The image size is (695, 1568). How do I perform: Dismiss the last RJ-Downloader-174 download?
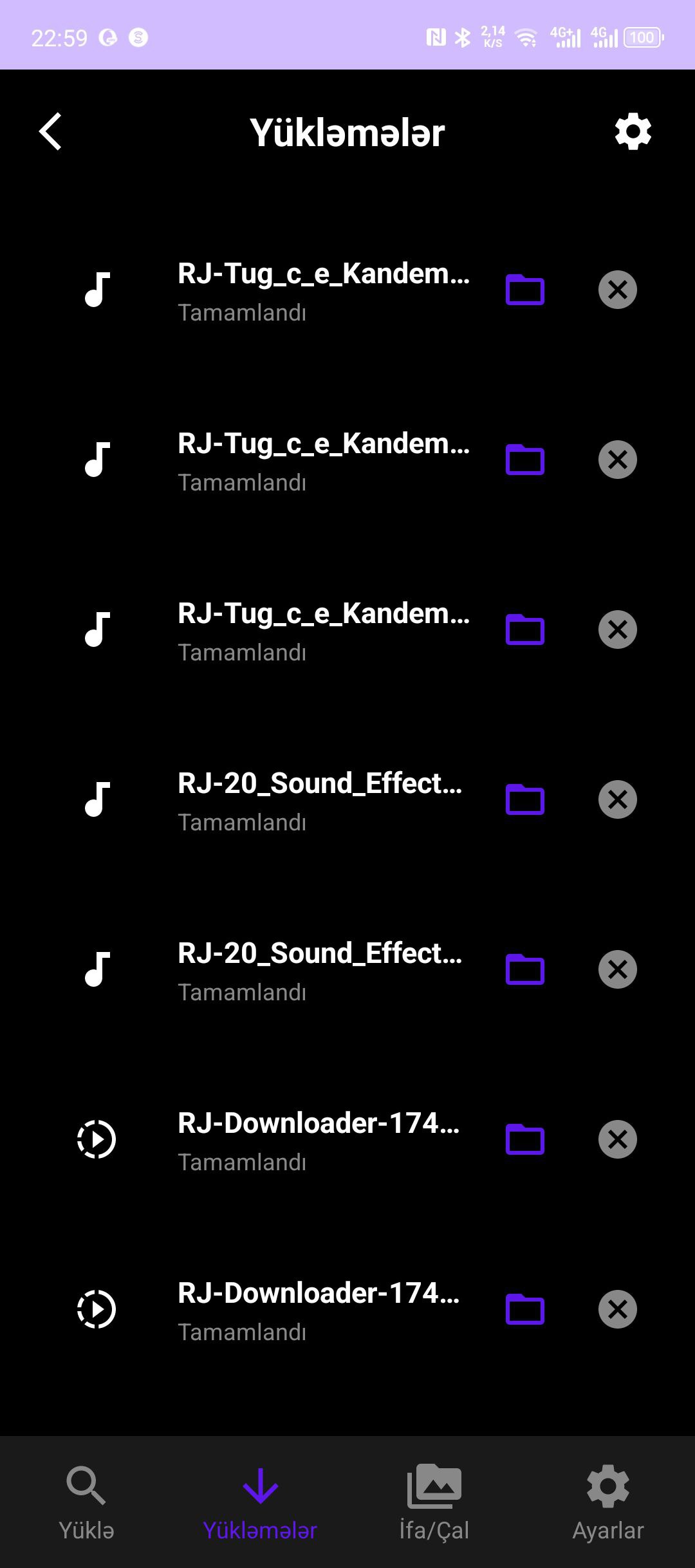tap(616, 1309)
